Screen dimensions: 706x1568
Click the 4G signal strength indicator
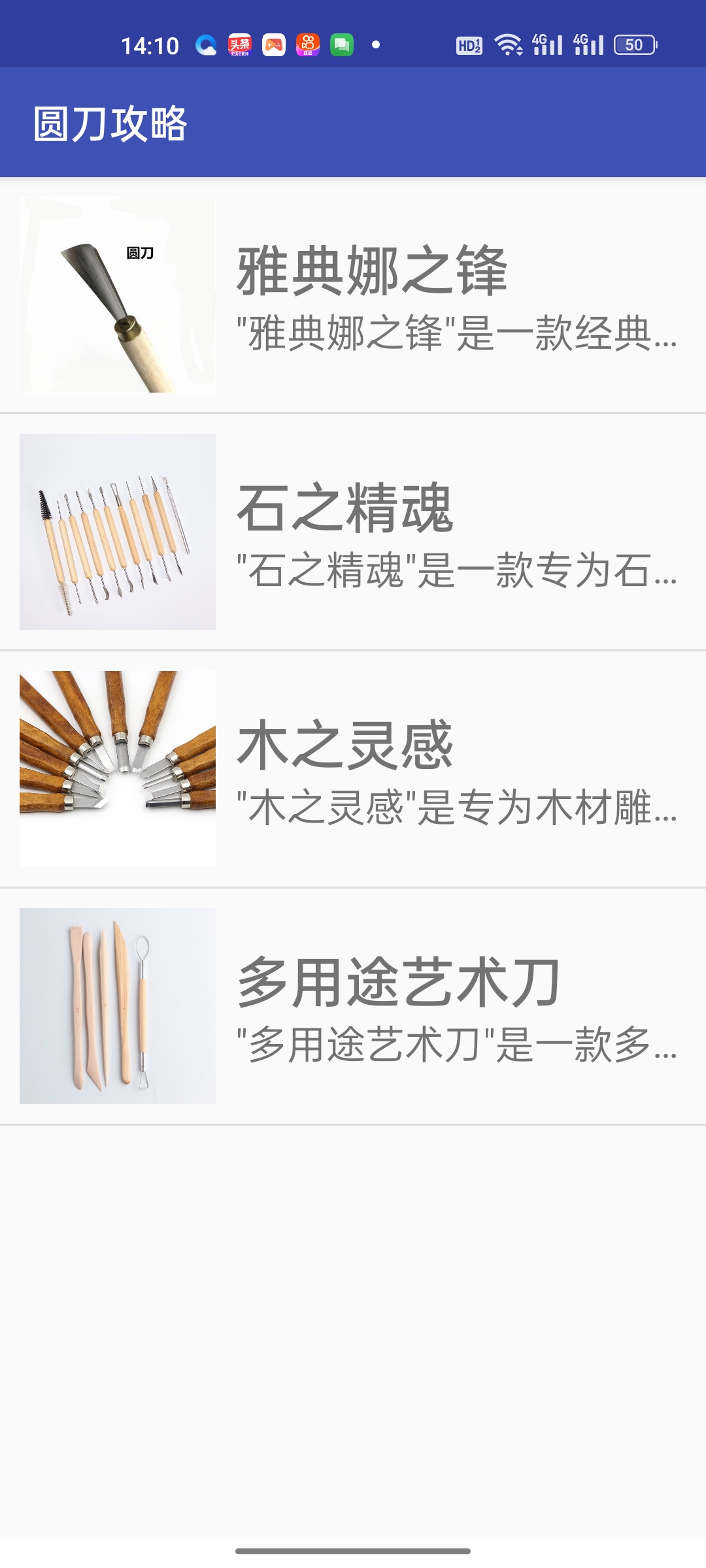[x=546, y=44]
